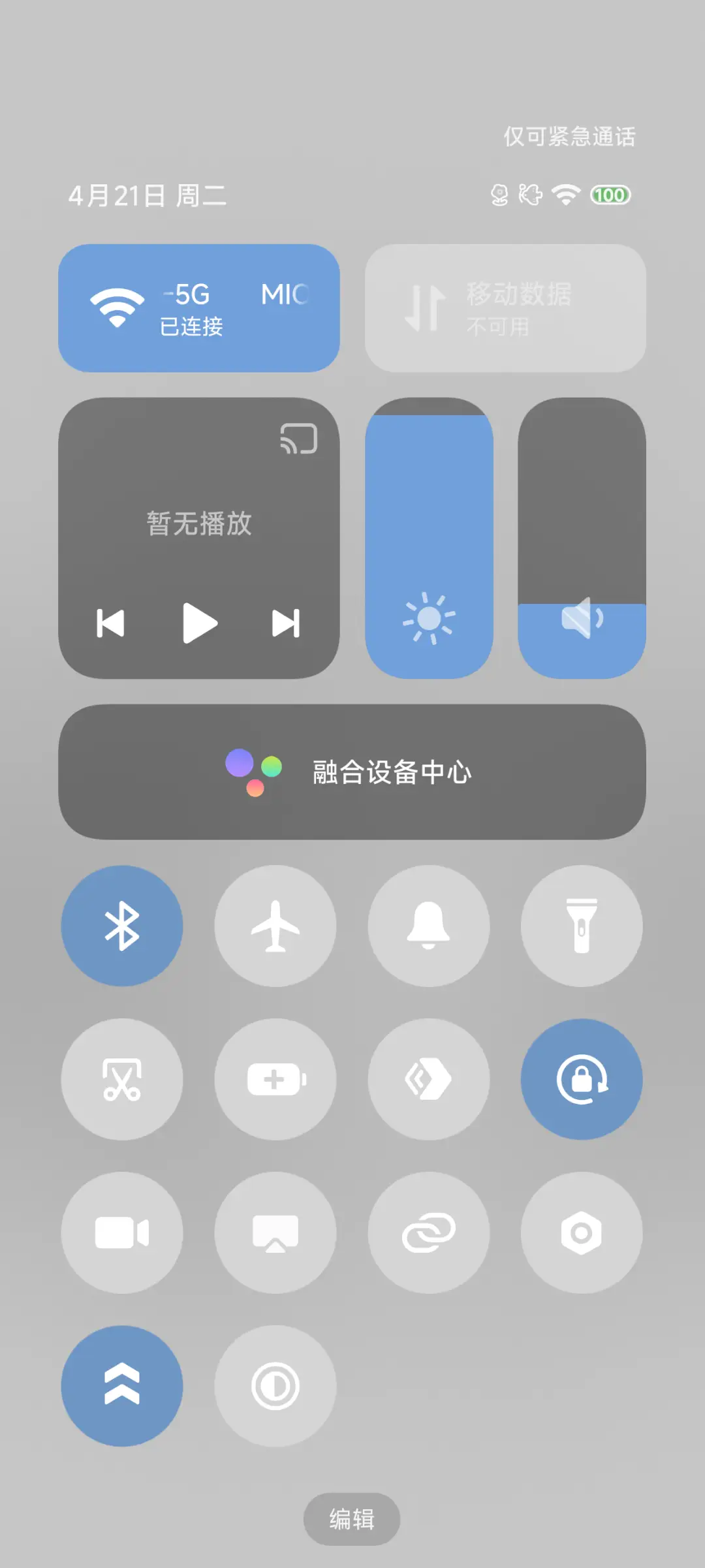The image size is (705, 1568).
Task: Open the nut-shaped settings tile
Action: (x=581, y=1231)
